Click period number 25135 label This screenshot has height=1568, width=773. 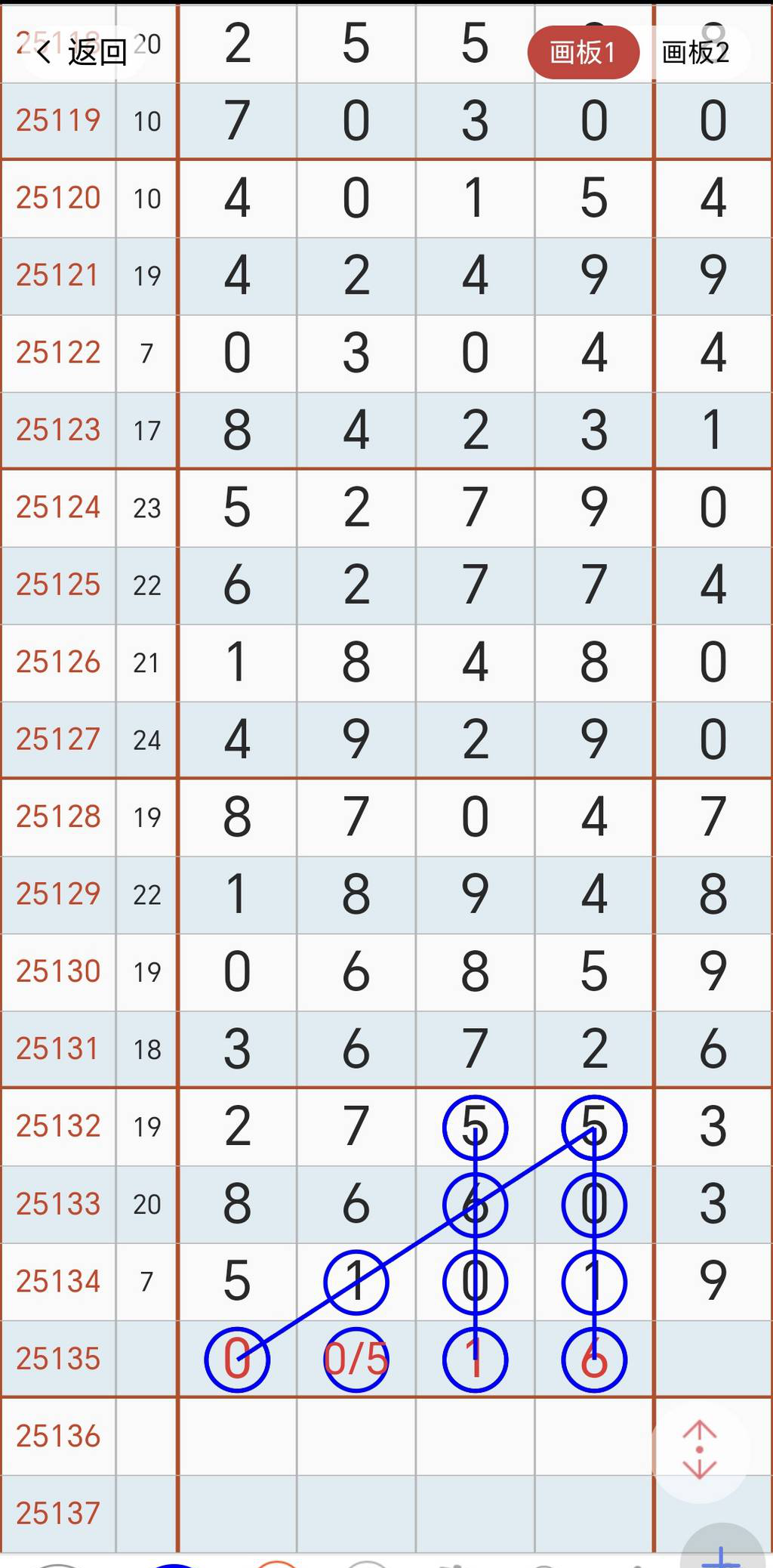pos(59,1357)
